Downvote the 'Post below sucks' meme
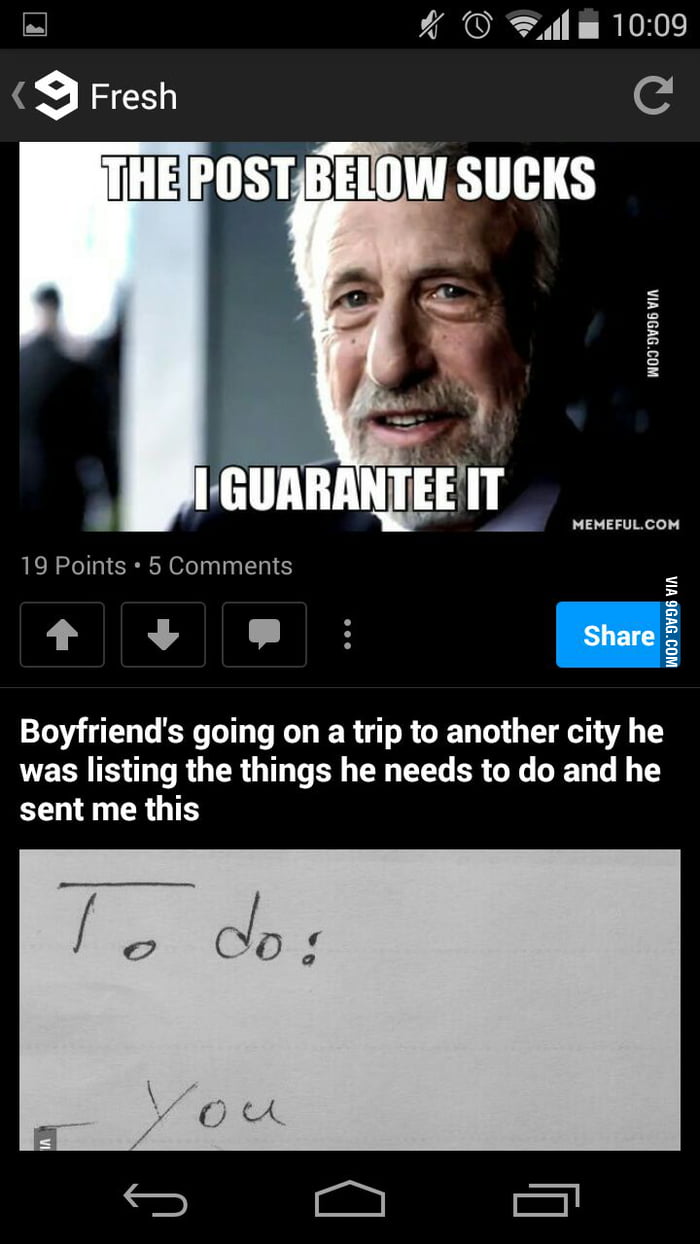700x1244 pixels. coord(163,635)
